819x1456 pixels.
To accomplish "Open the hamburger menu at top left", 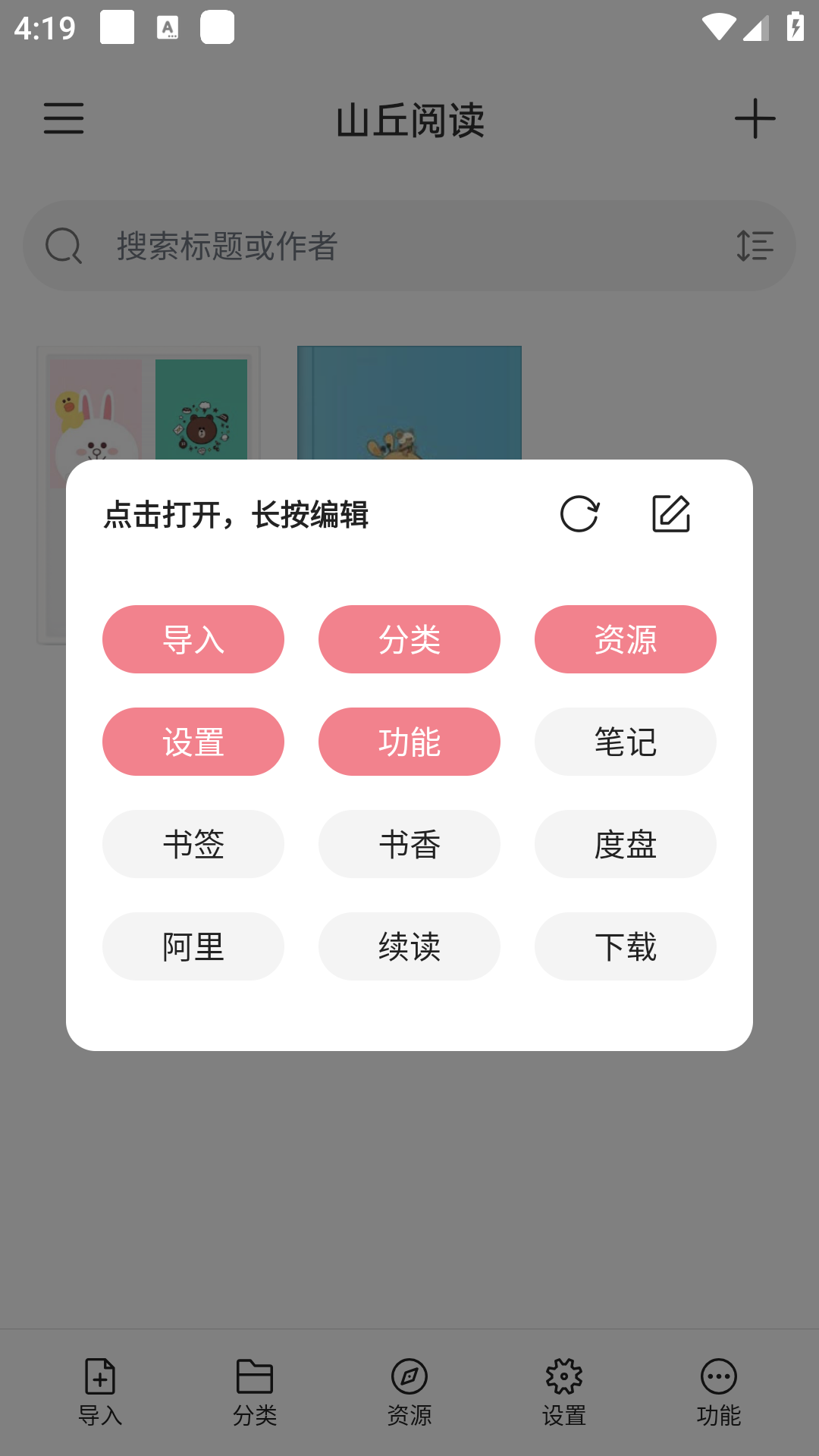I will pyautogui.click(x=64, y=119).
